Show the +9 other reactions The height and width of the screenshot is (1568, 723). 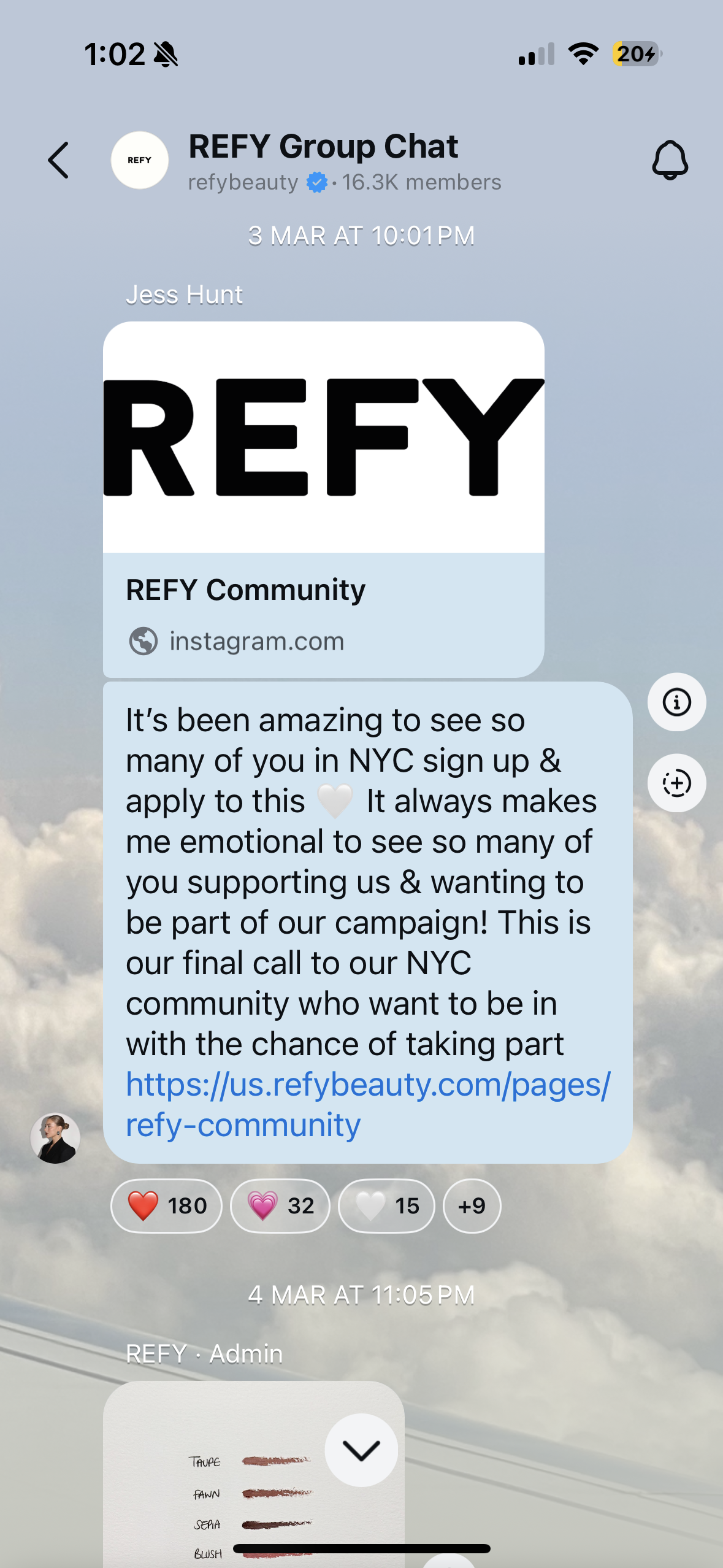tap(472, 1206)
